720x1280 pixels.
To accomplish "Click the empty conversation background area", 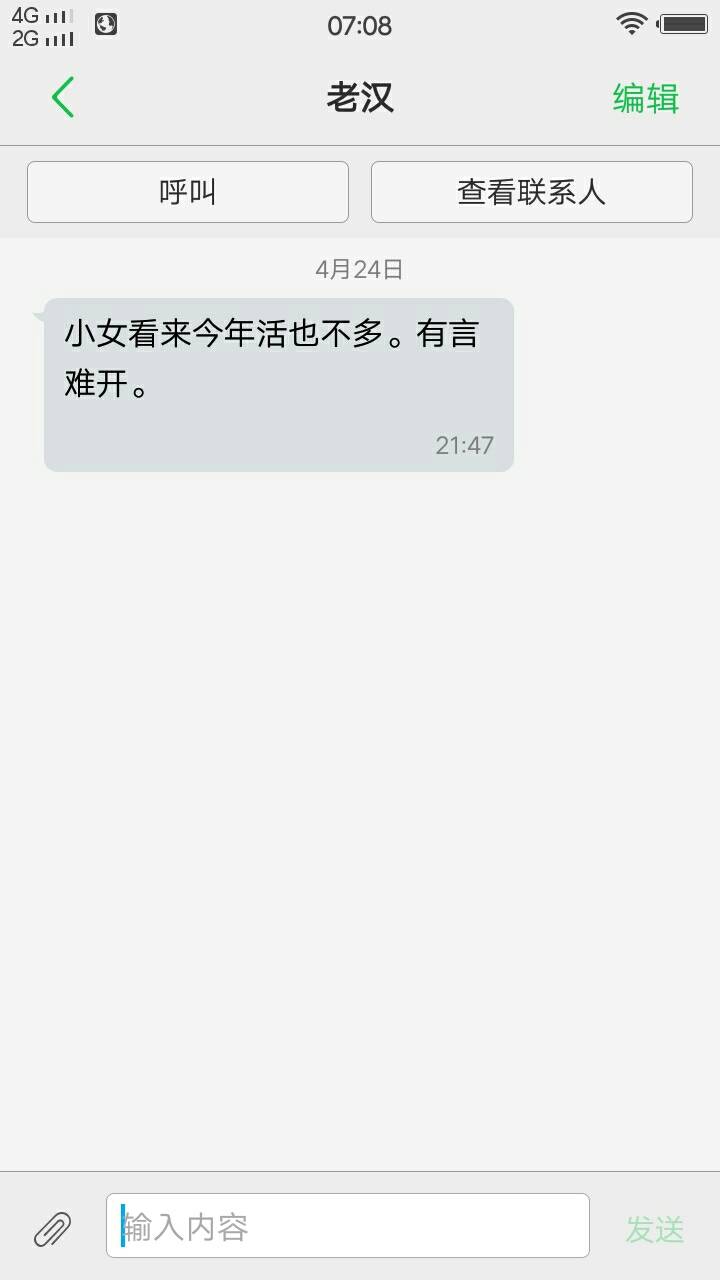I will coord(360,800).
